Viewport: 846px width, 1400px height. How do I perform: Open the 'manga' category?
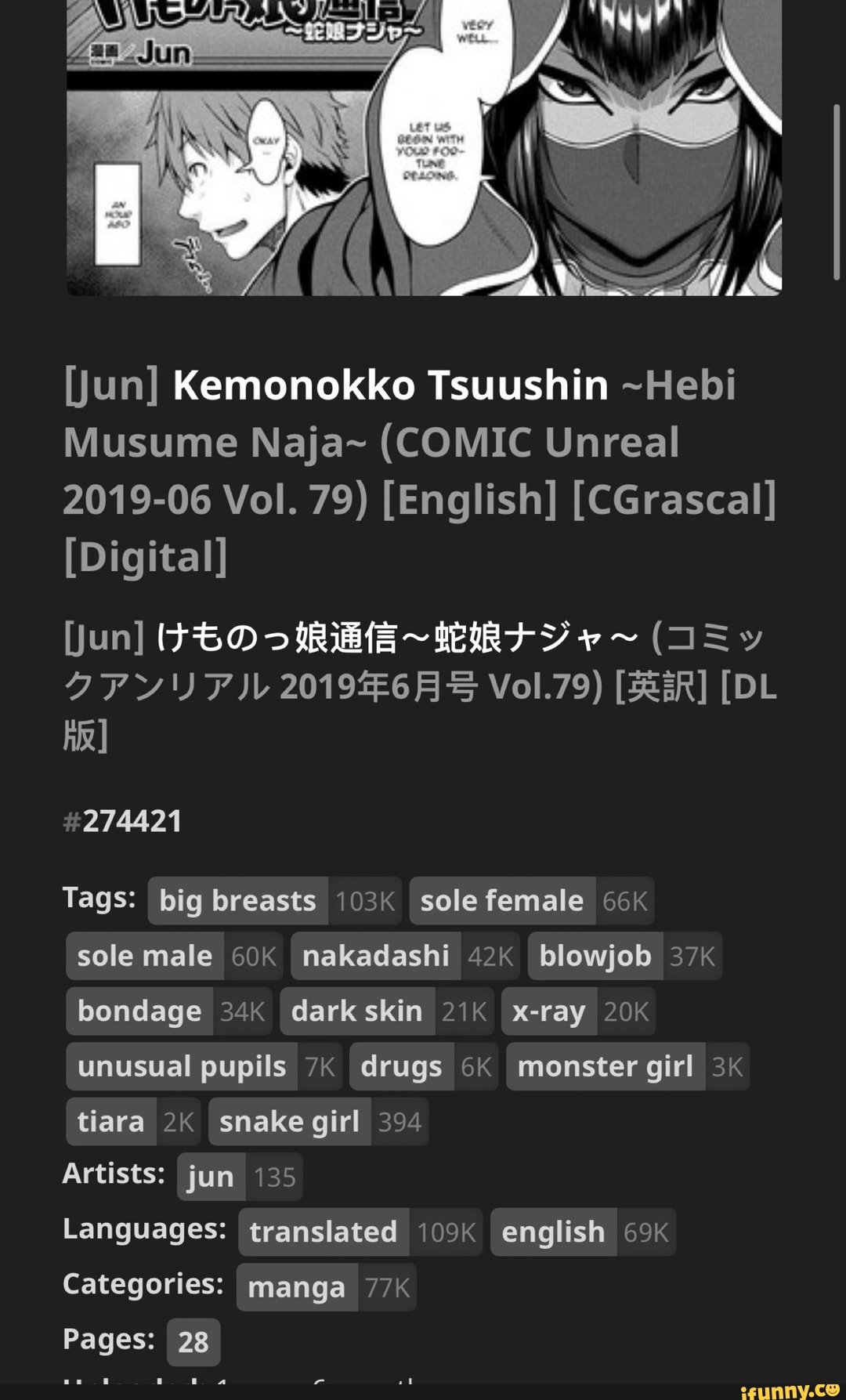point(326,1287)
